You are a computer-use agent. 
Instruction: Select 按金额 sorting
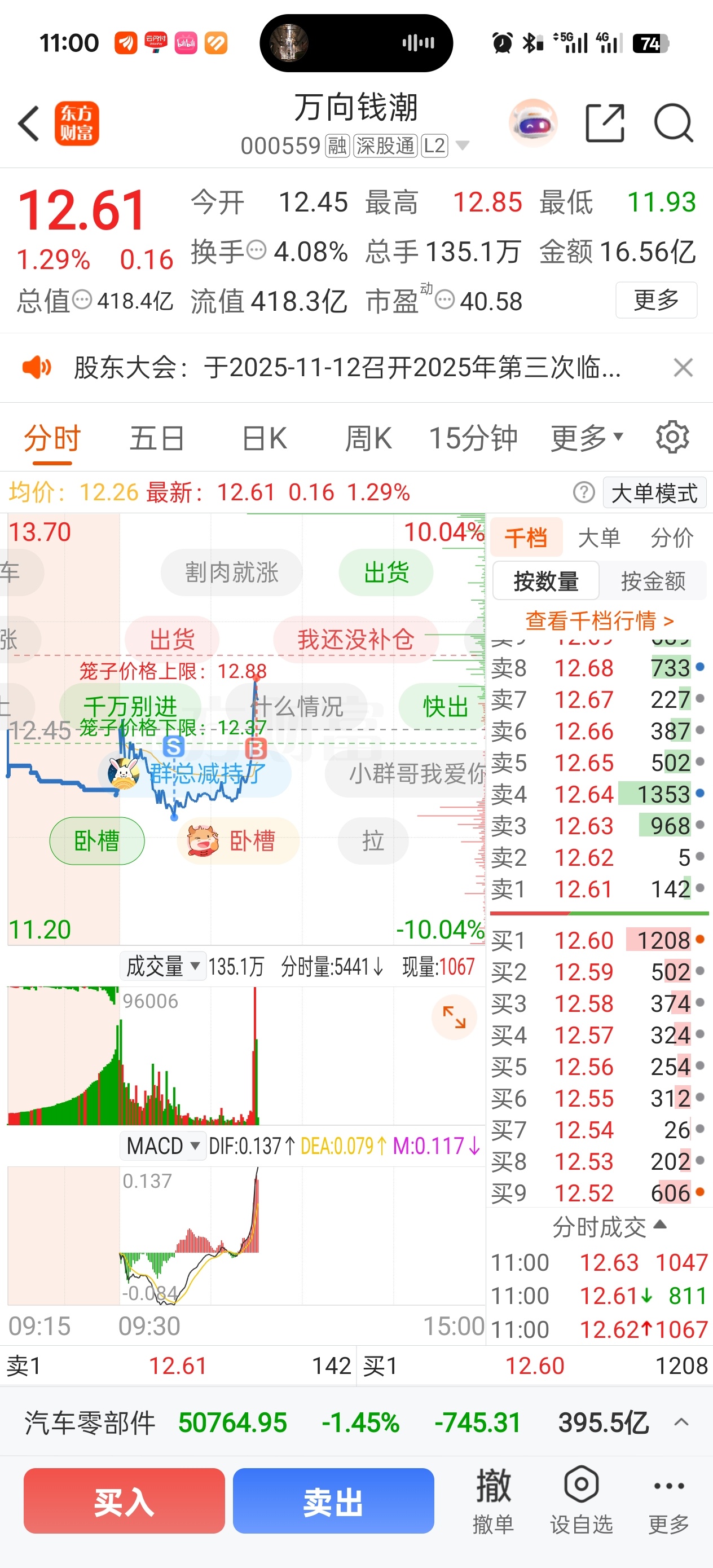click(x=653, y=582)
